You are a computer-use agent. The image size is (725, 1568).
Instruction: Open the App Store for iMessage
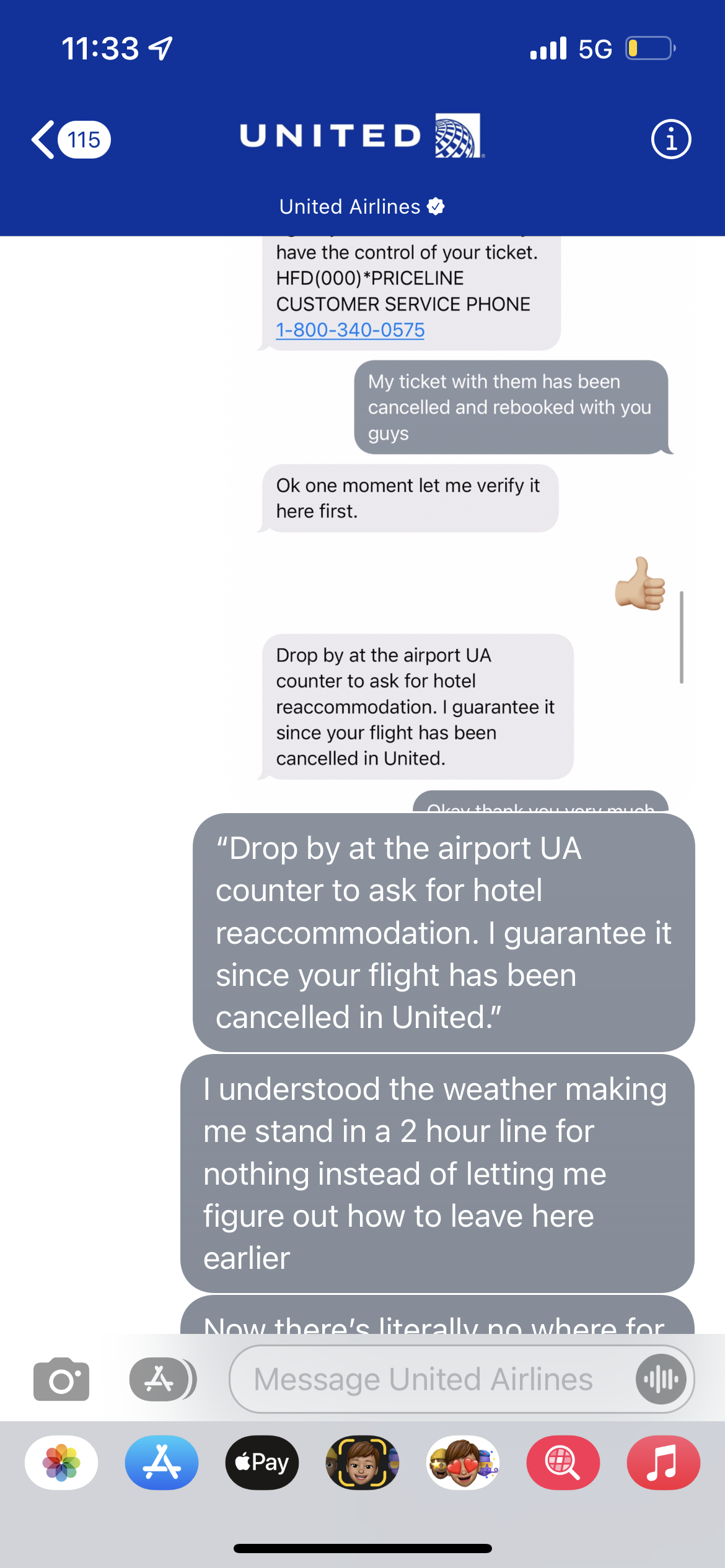(x=162, y=1463)
